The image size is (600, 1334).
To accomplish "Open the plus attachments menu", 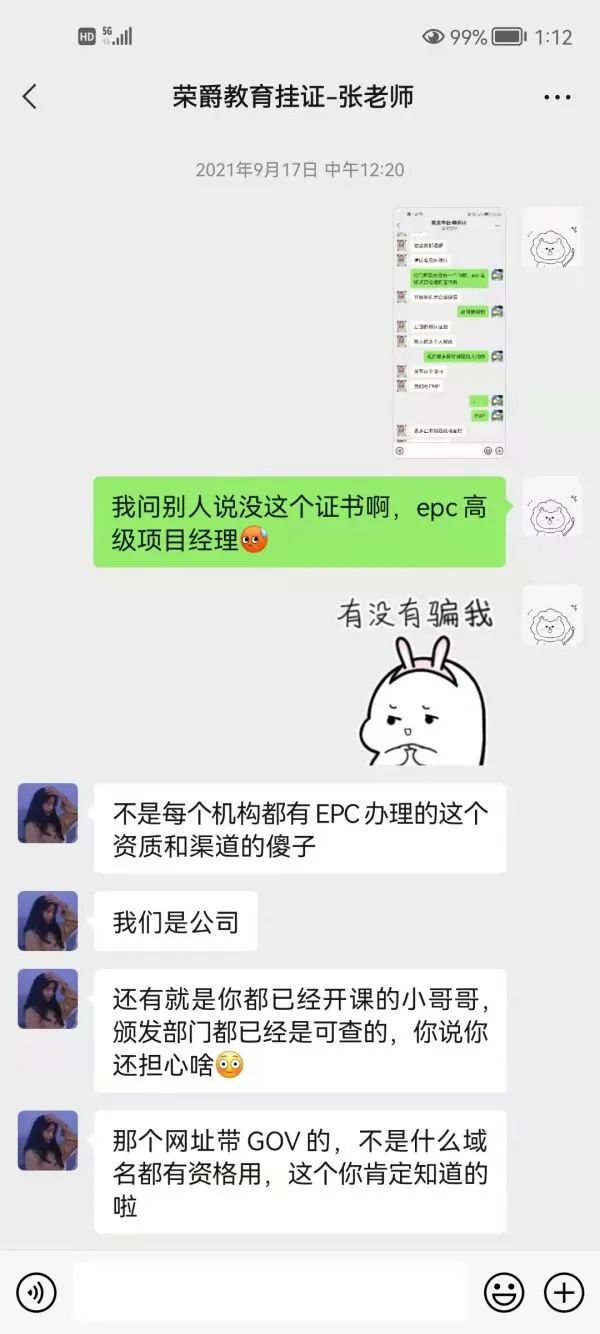I will pyautogui.click(x=564, y=1293).
